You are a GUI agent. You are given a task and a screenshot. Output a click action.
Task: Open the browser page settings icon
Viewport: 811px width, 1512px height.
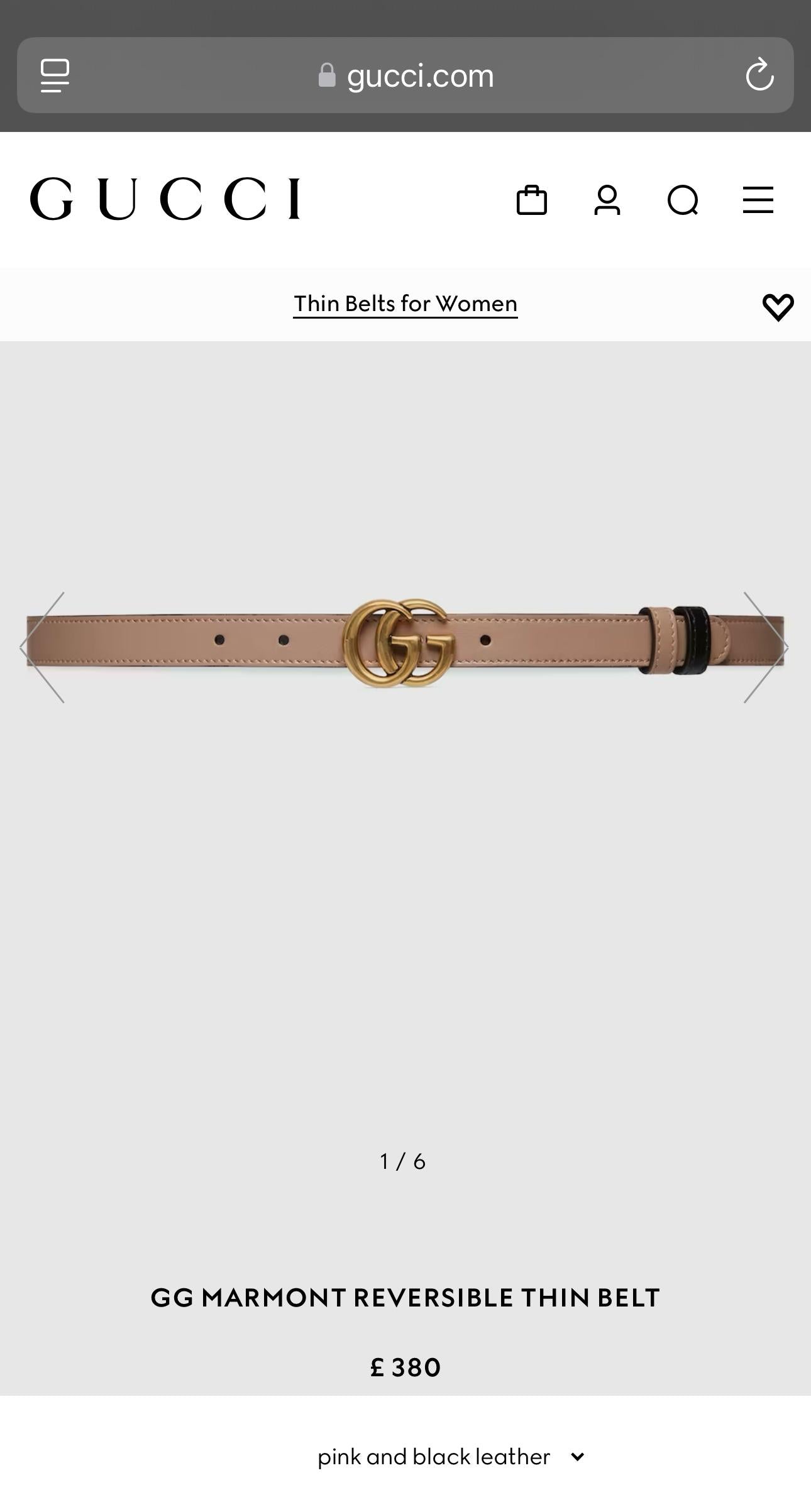coord(55,75)
